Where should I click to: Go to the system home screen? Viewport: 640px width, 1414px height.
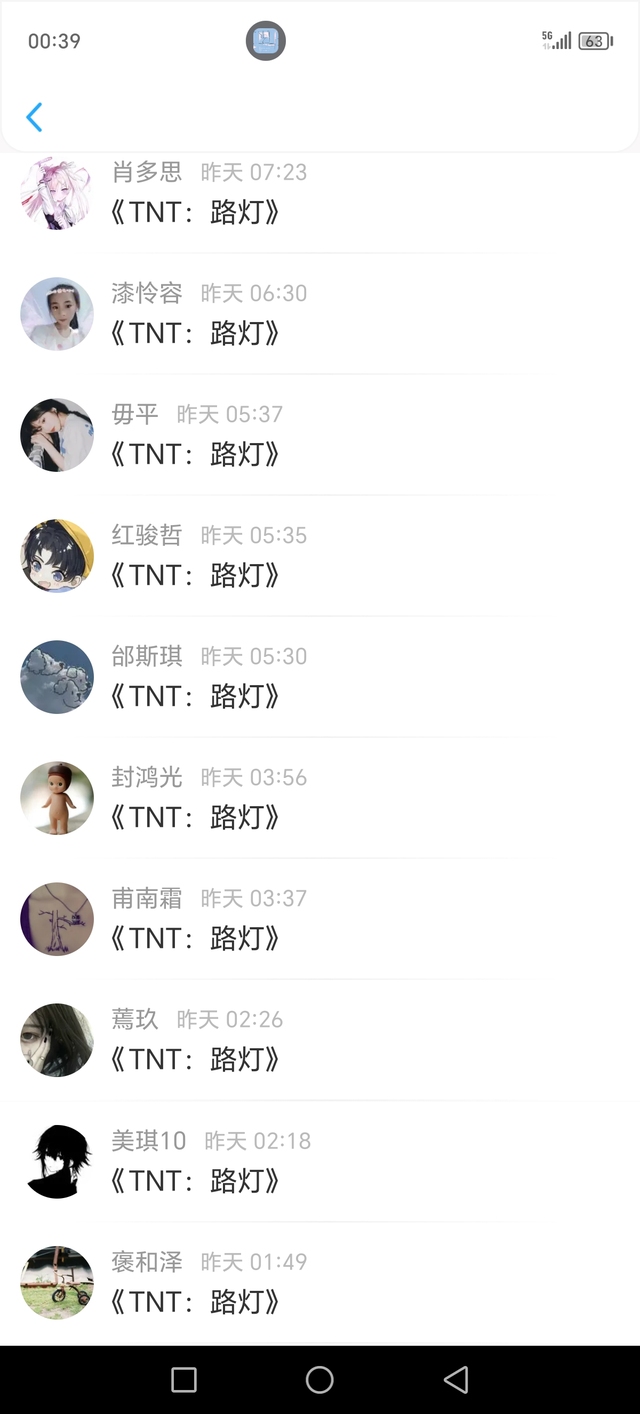point(320,1380)
